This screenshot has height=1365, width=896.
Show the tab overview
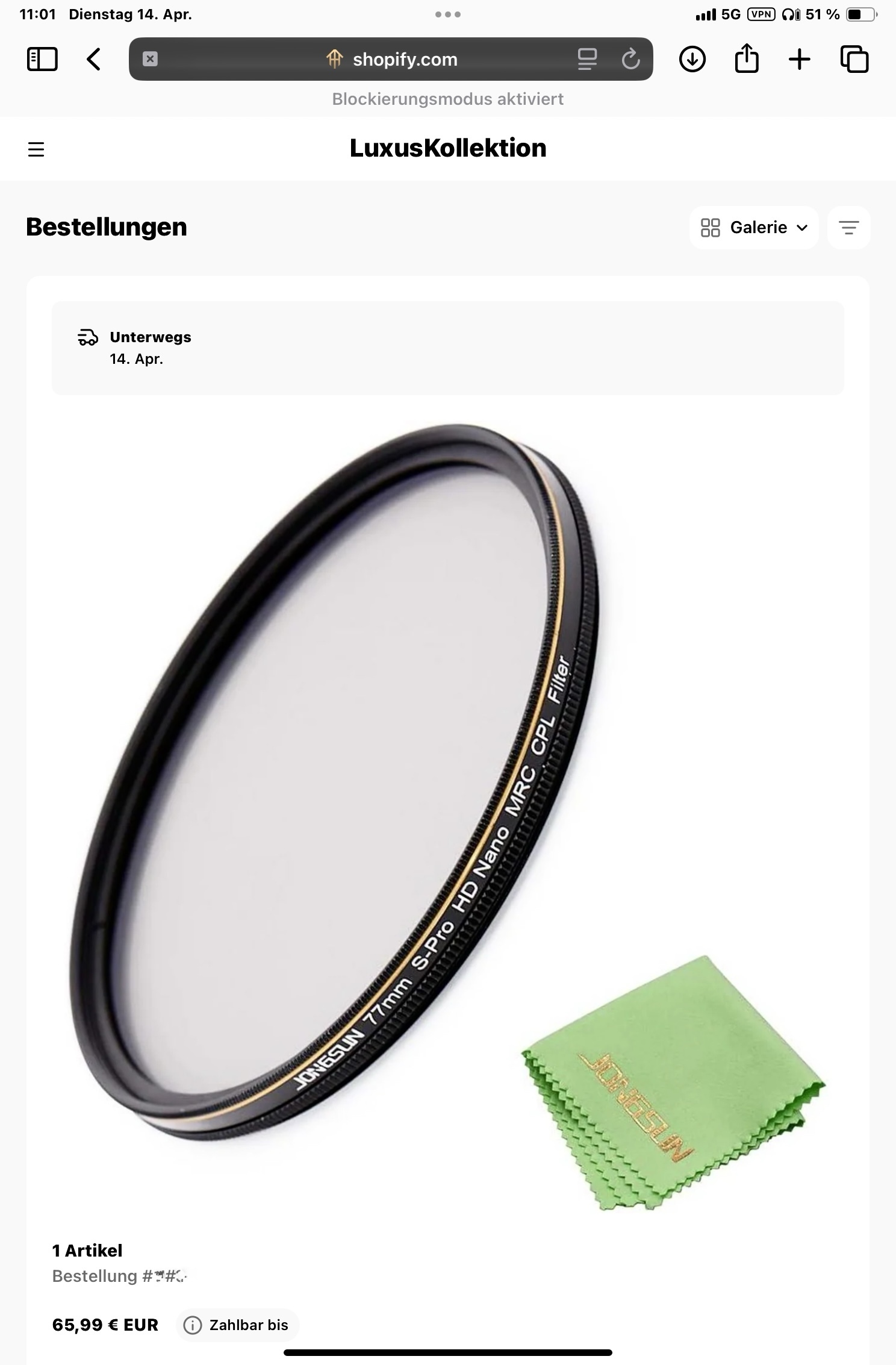click(x=854, y=60)
